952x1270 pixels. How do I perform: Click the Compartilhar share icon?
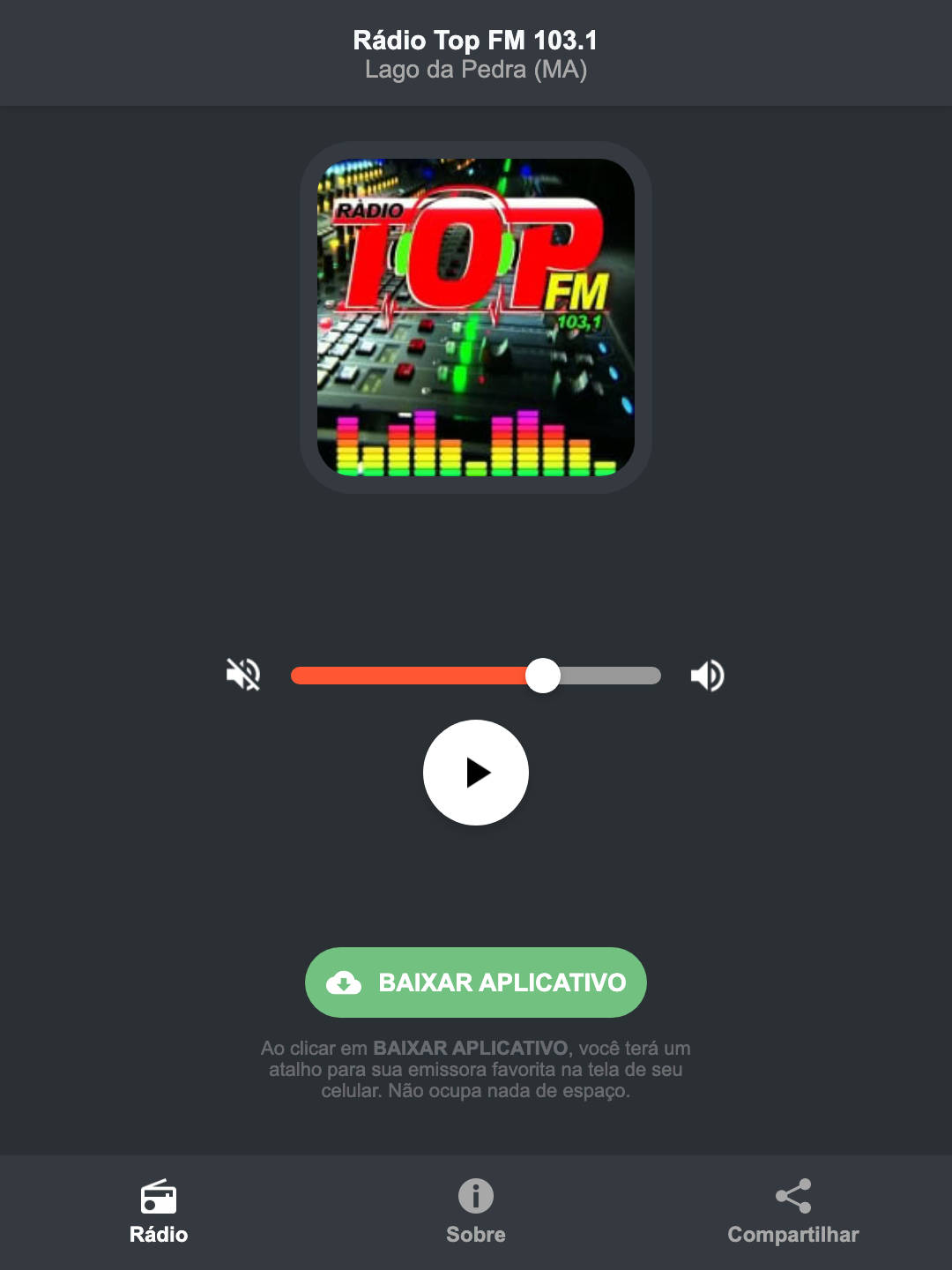(x=792, y=1198)
